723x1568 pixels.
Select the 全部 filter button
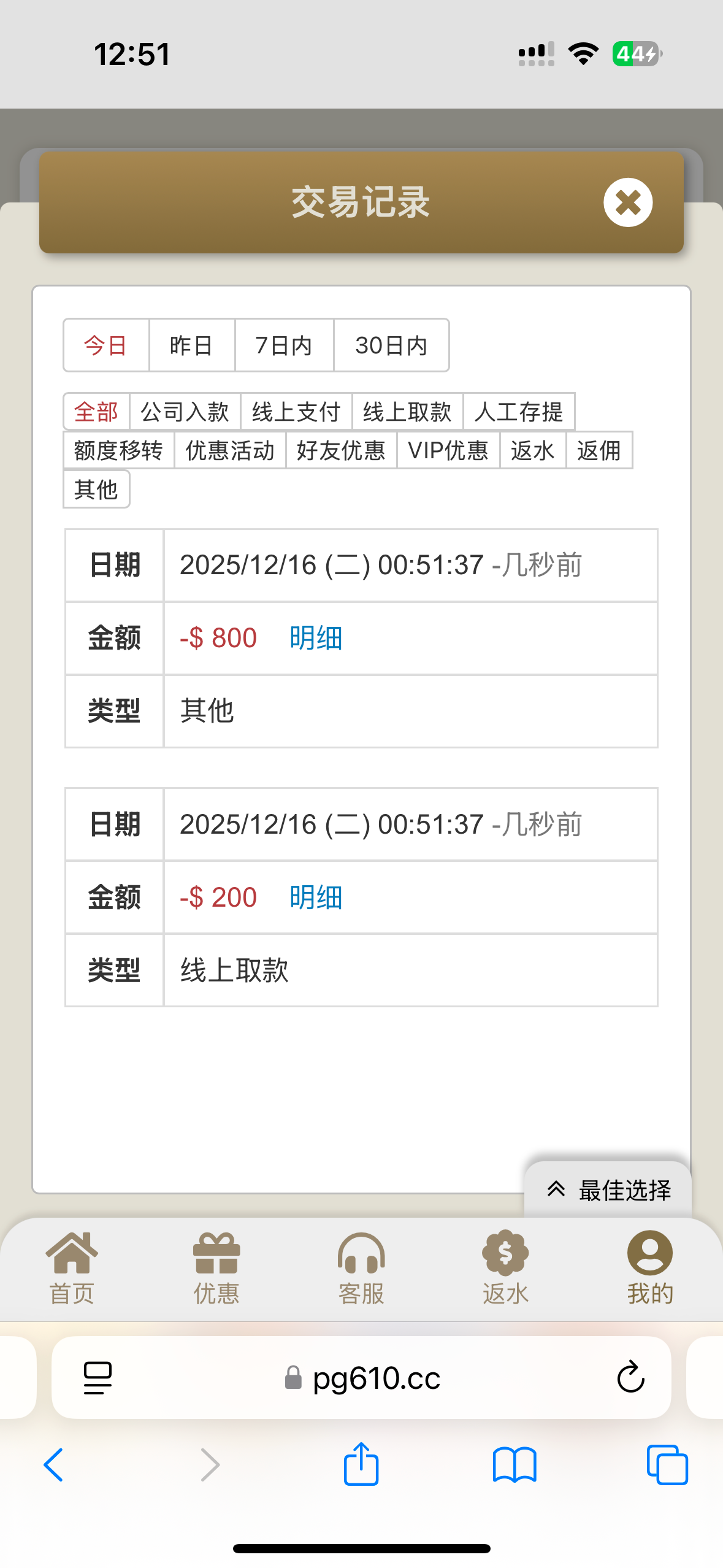[x=96, y=412]
